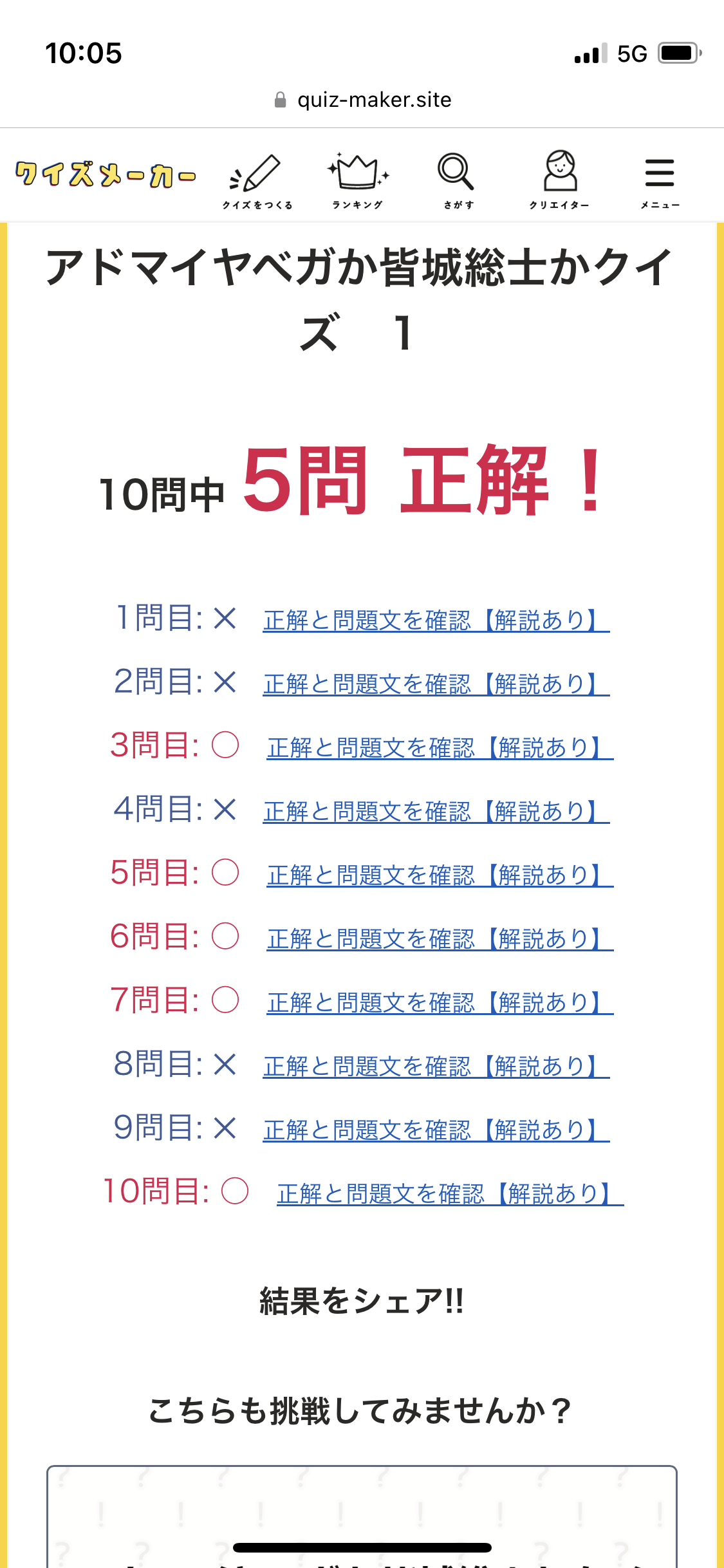Screen dimensions: 724x1568
Task: Open the クイズをつくる pencil icon
Action: point(257,181)
